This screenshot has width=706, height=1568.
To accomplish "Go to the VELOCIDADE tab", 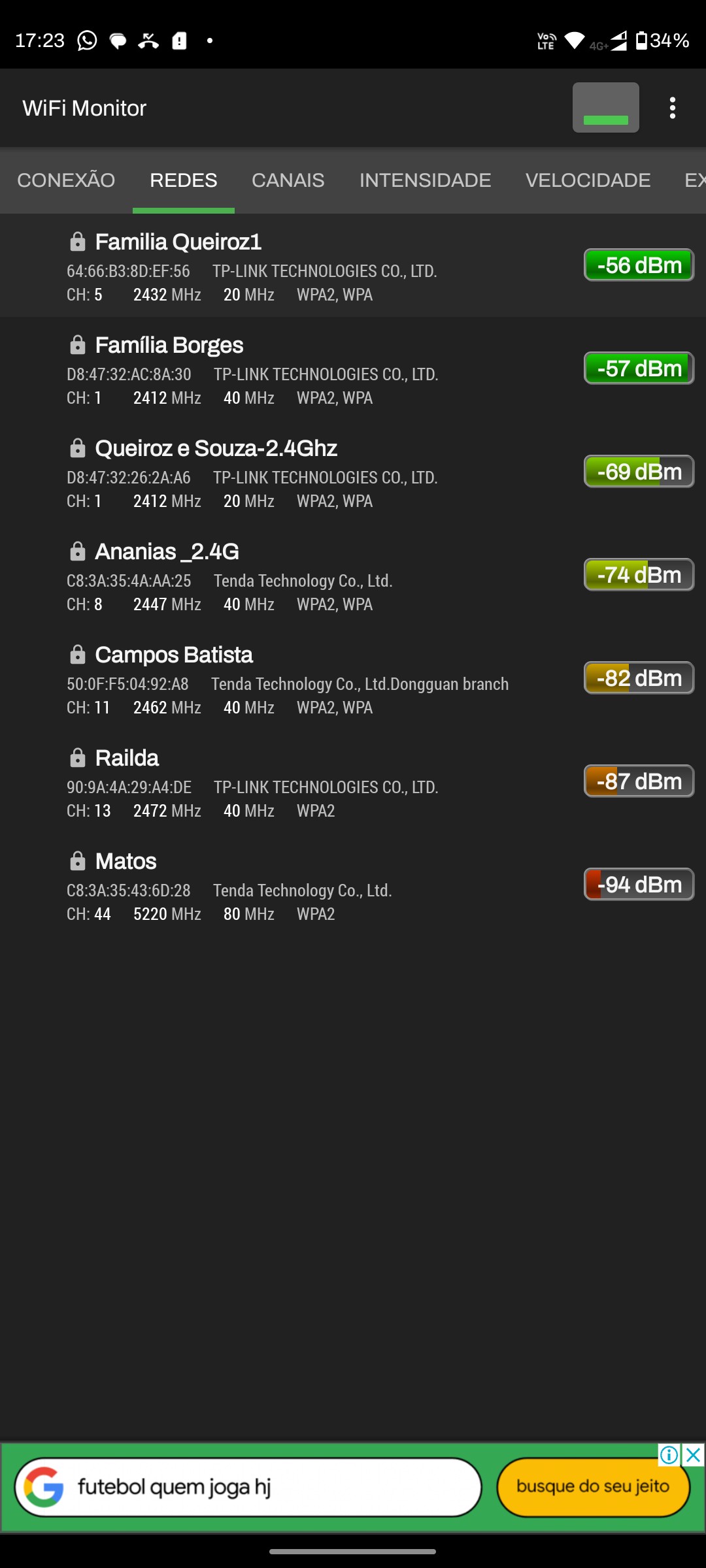I will pos(588,180).
